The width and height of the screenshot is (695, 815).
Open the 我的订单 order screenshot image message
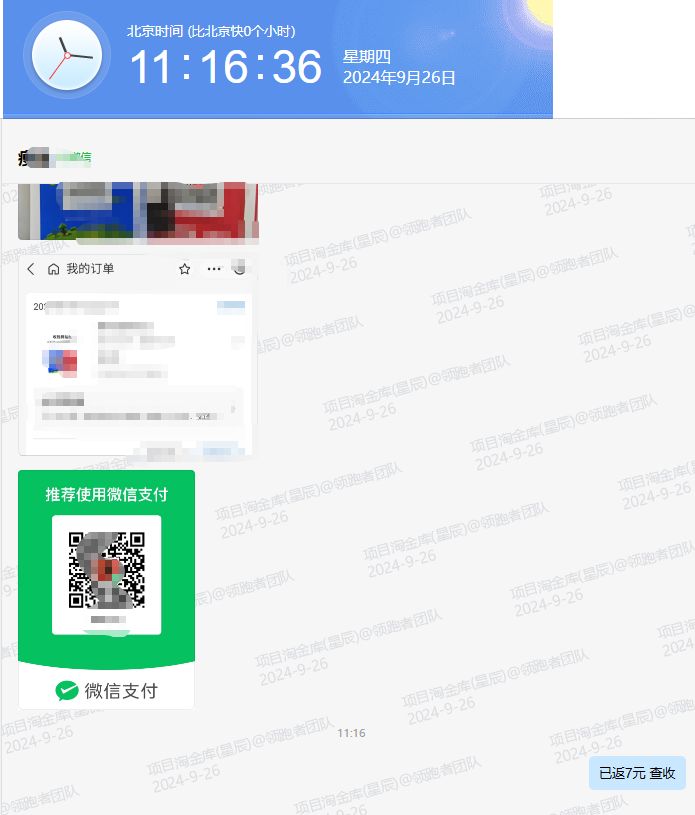pos(136,355)
